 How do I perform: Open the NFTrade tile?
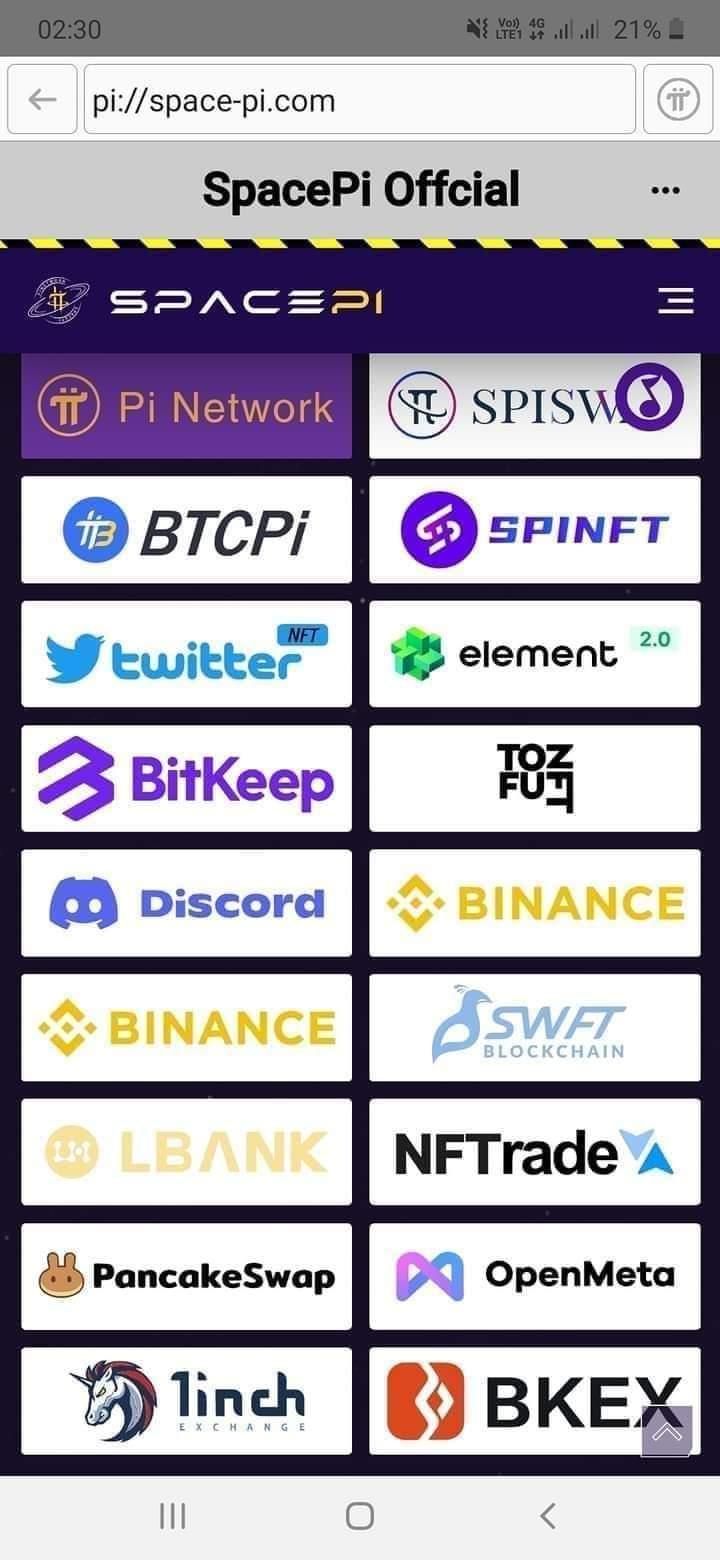[534, 1151]
